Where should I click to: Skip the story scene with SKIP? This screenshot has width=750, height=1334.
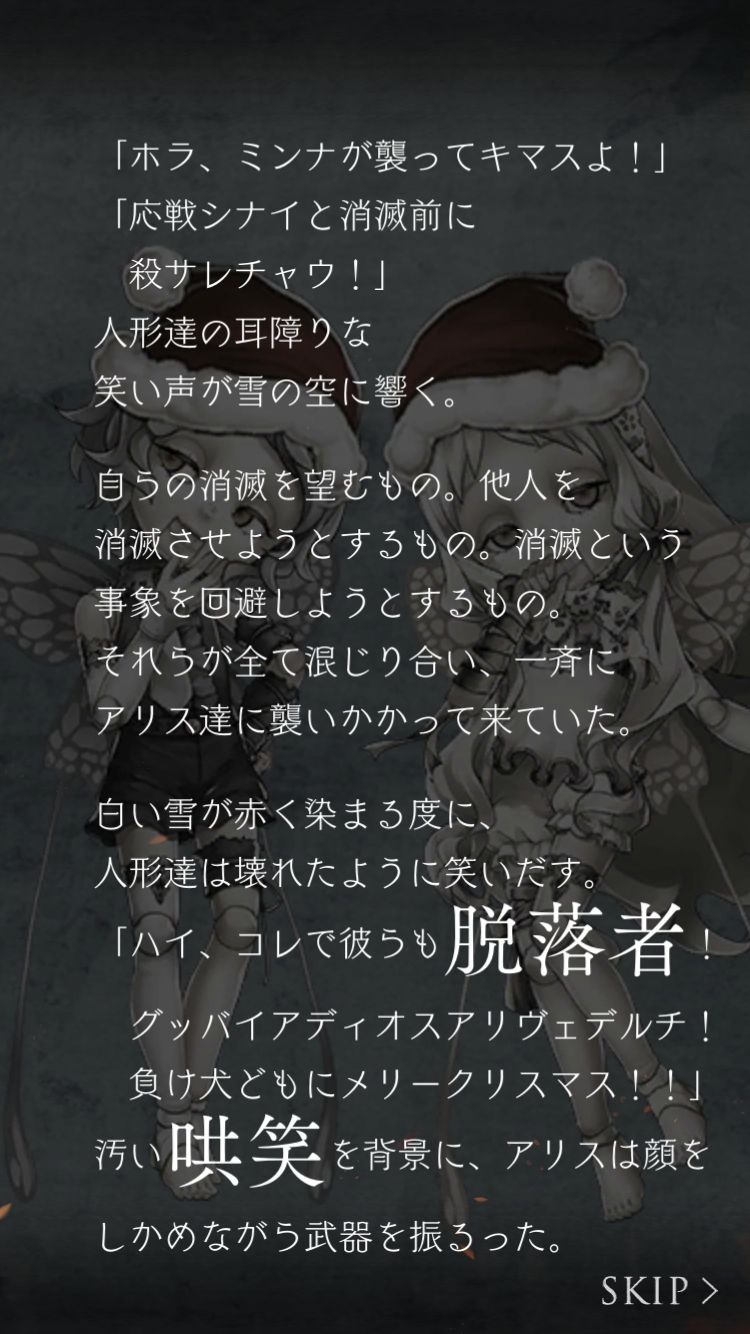tap(660, 1290)
